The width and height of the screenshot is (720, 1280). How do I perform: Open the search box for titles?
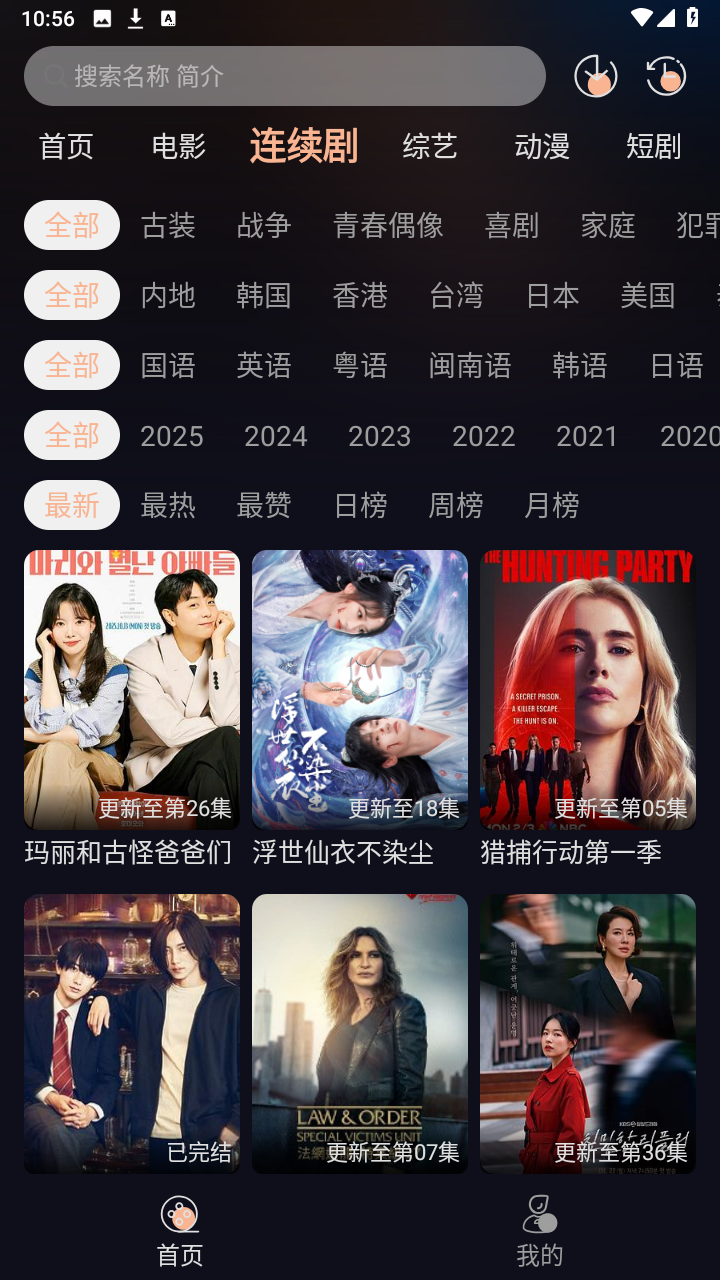[284, 76]
